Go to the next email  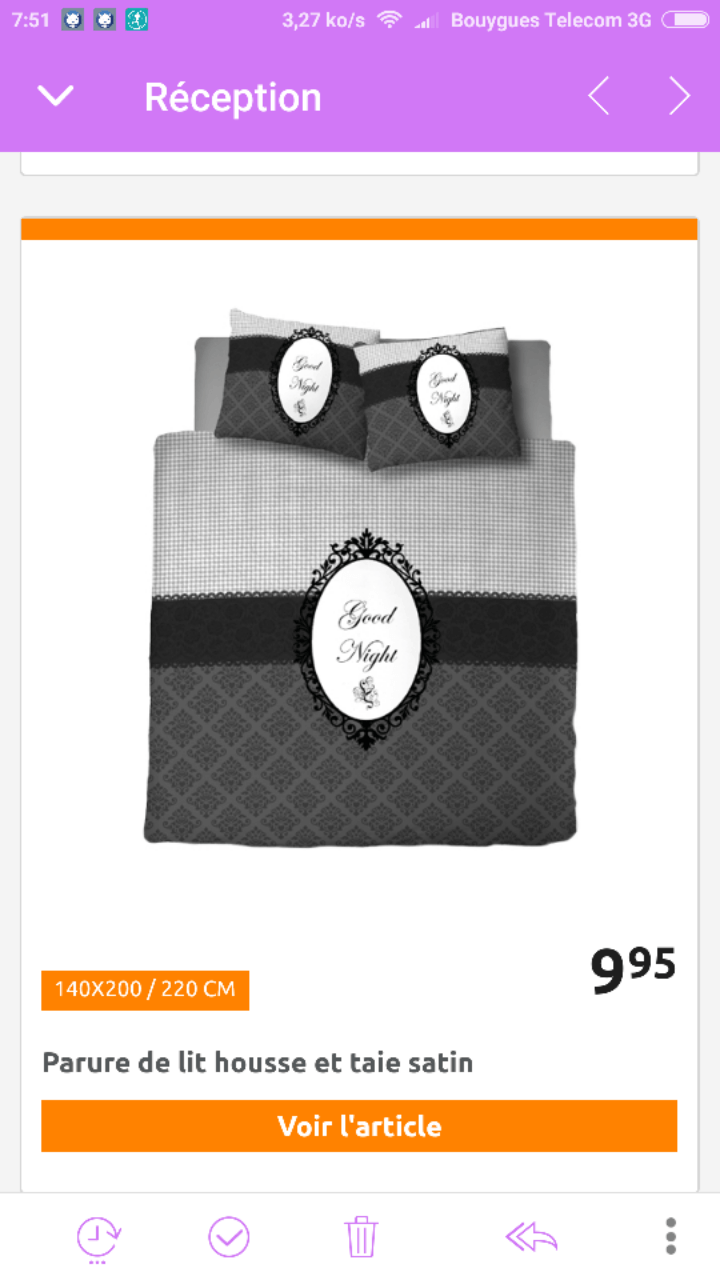tap(679, 96)
